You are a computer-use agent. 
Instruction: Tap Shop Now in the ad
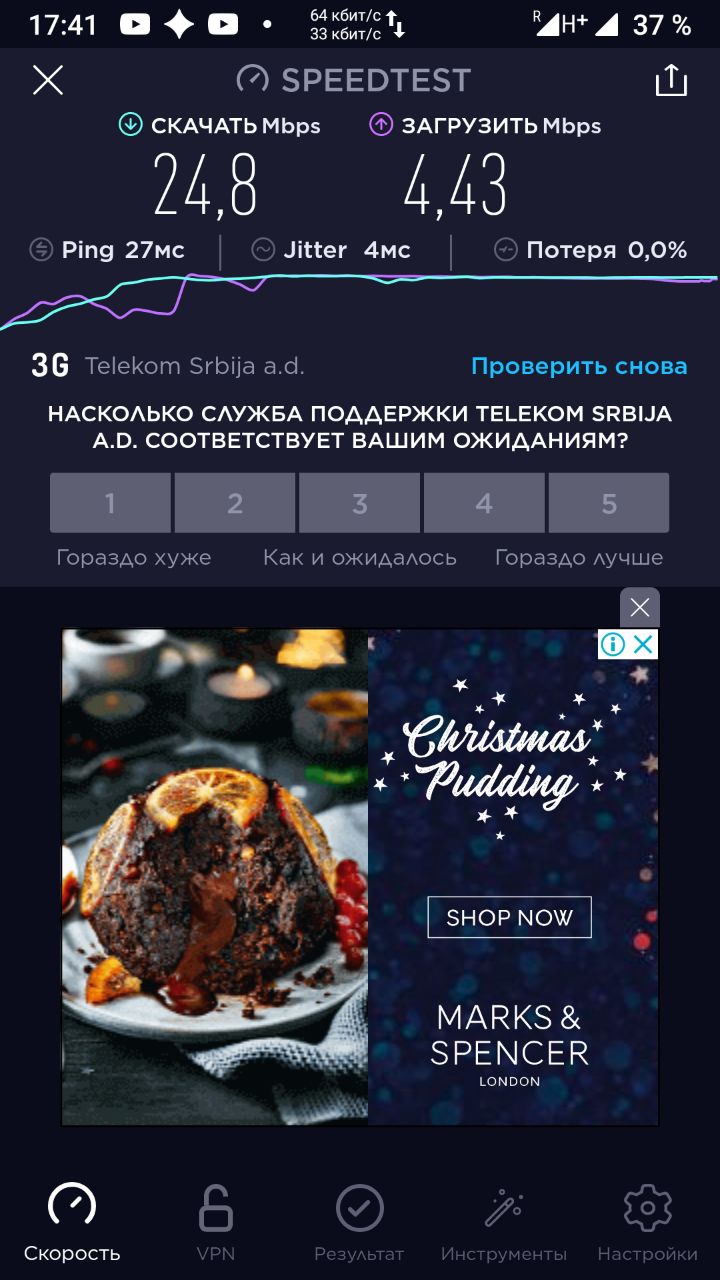509,917
